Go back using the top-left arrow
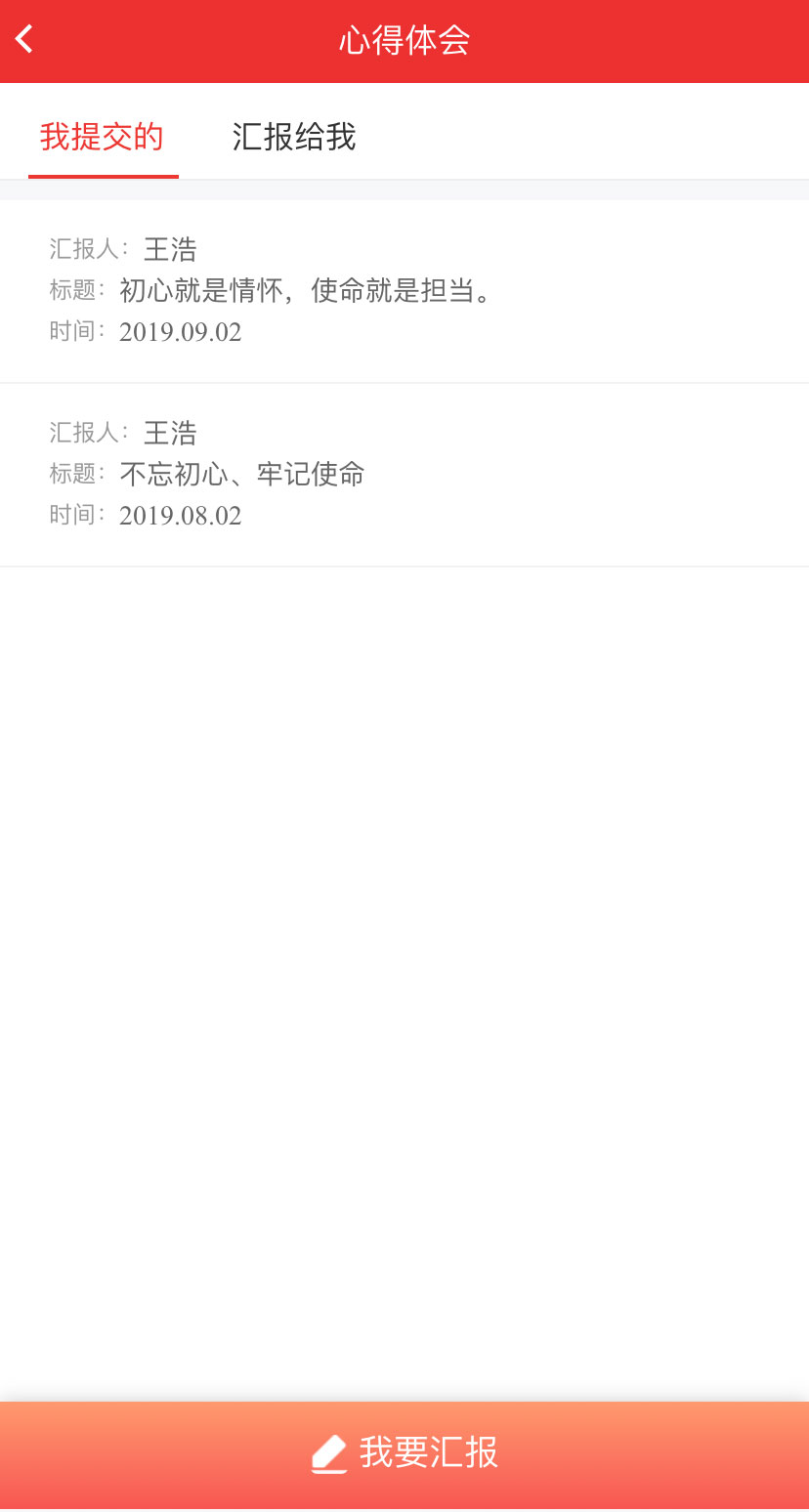The image size is (809, 1512). click(25, 40)
